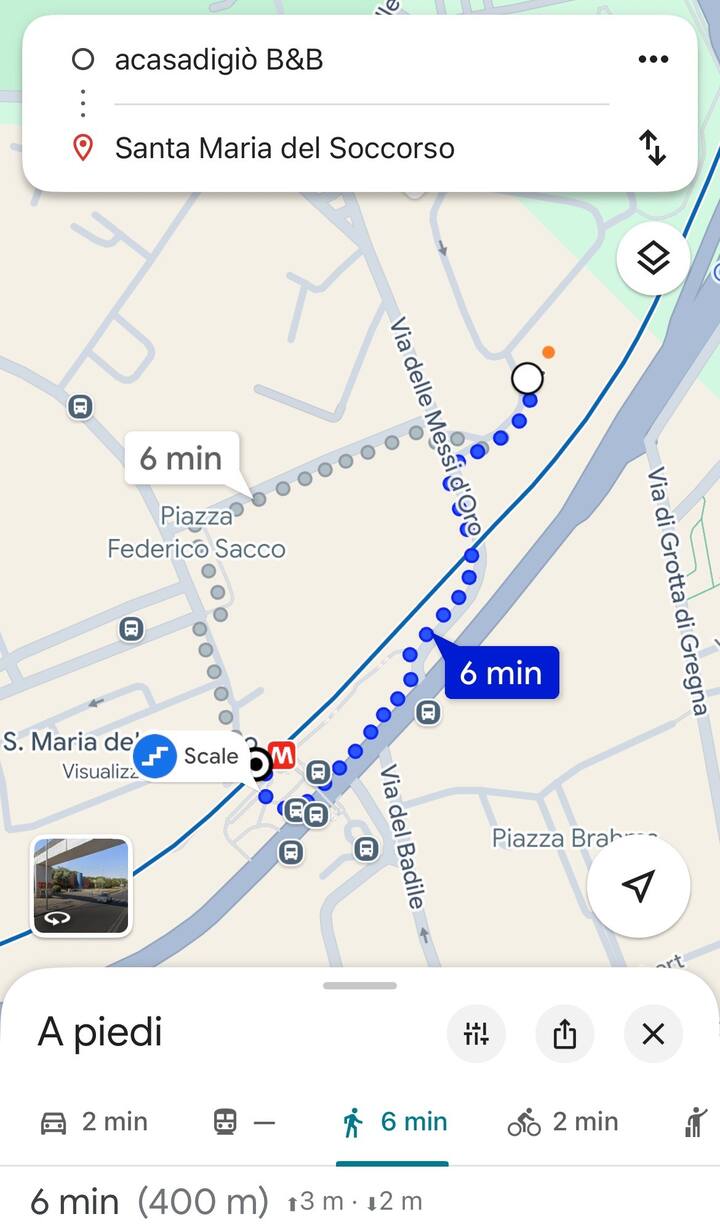The height and width of the screenshot is (1230, 720).
Task: Recenter map on my location
Action: point(638,886)
